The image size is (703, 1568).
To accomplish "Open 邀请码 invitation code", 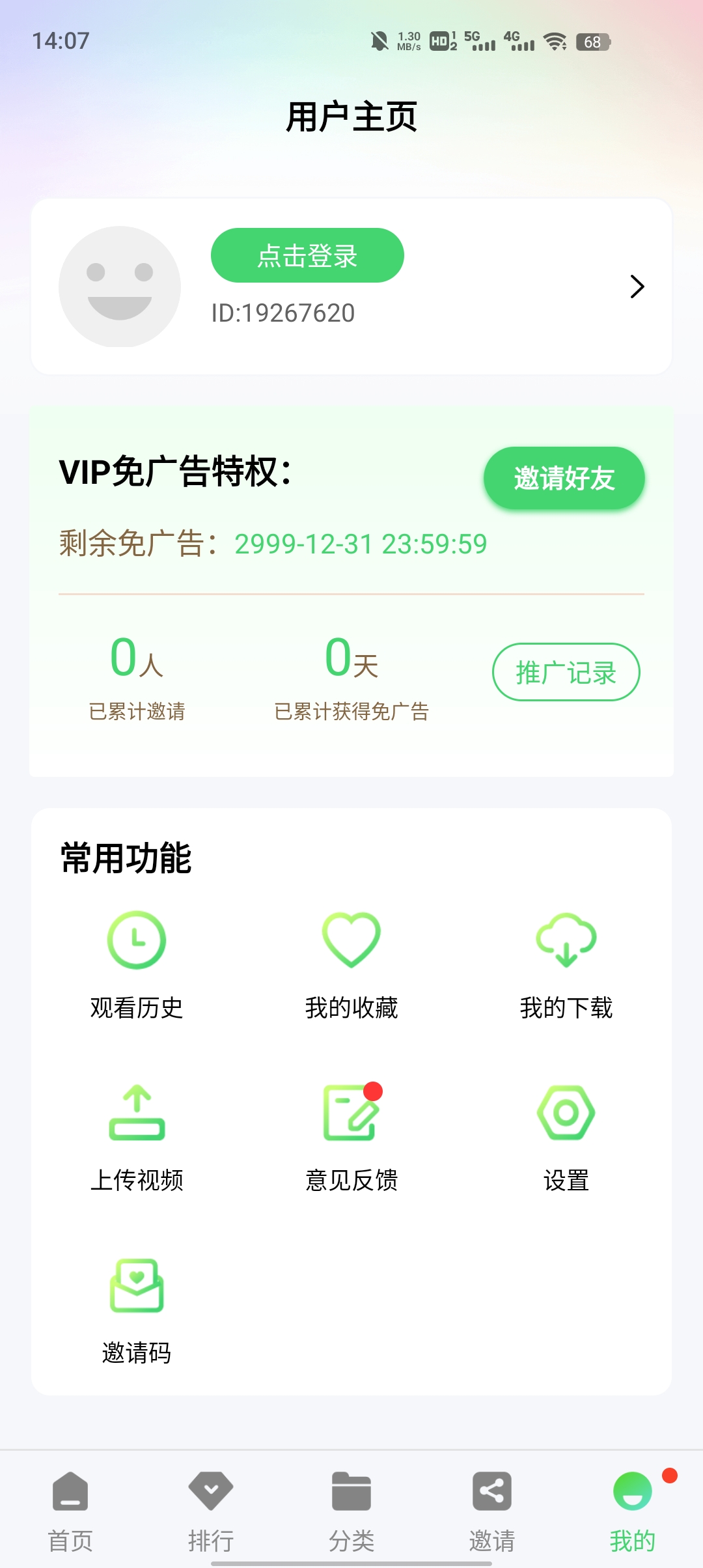I will tap(137, 1310).
